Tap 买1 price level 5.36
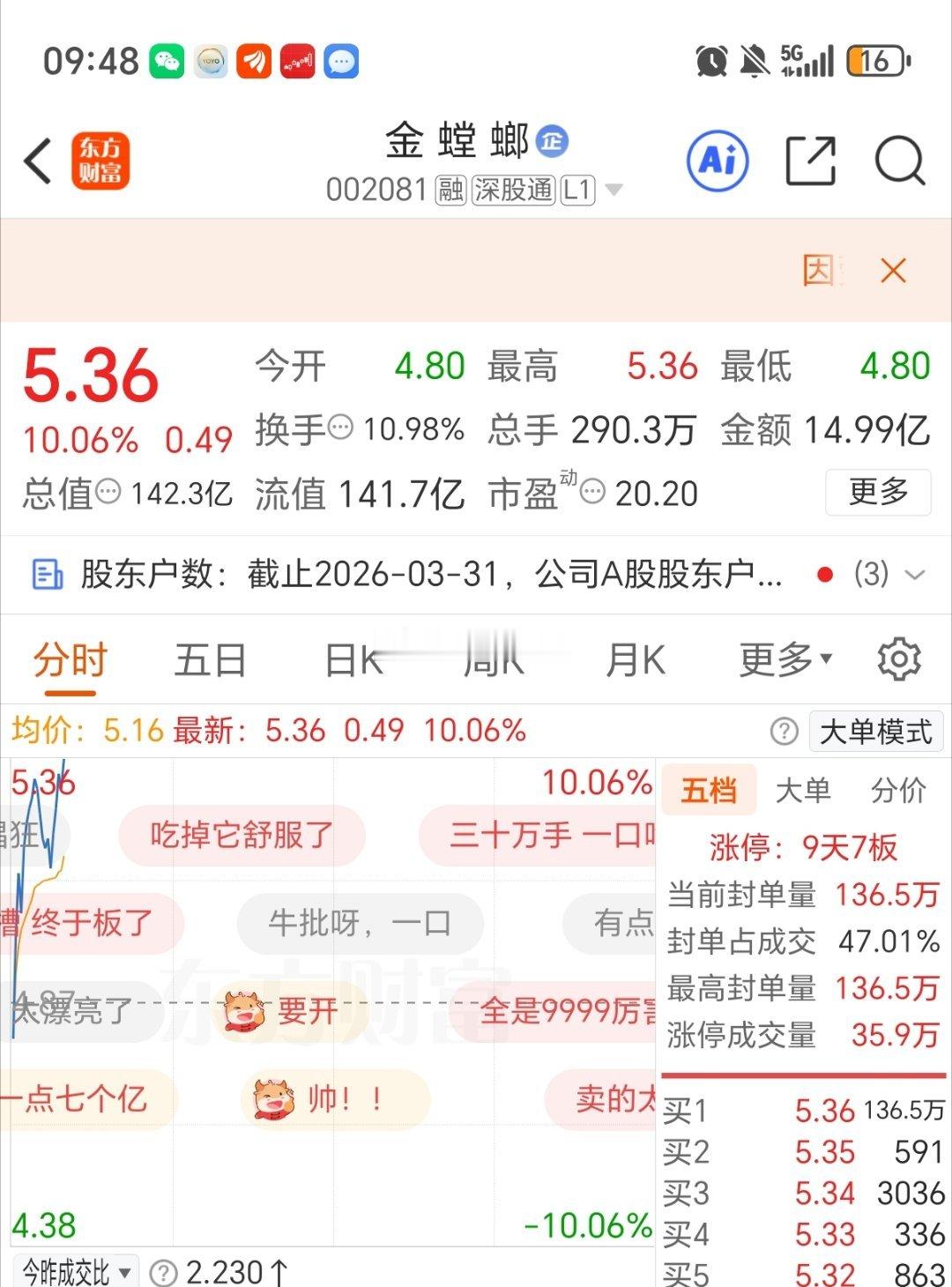This screenshot has height=1287, width=952. point(824,1111)
